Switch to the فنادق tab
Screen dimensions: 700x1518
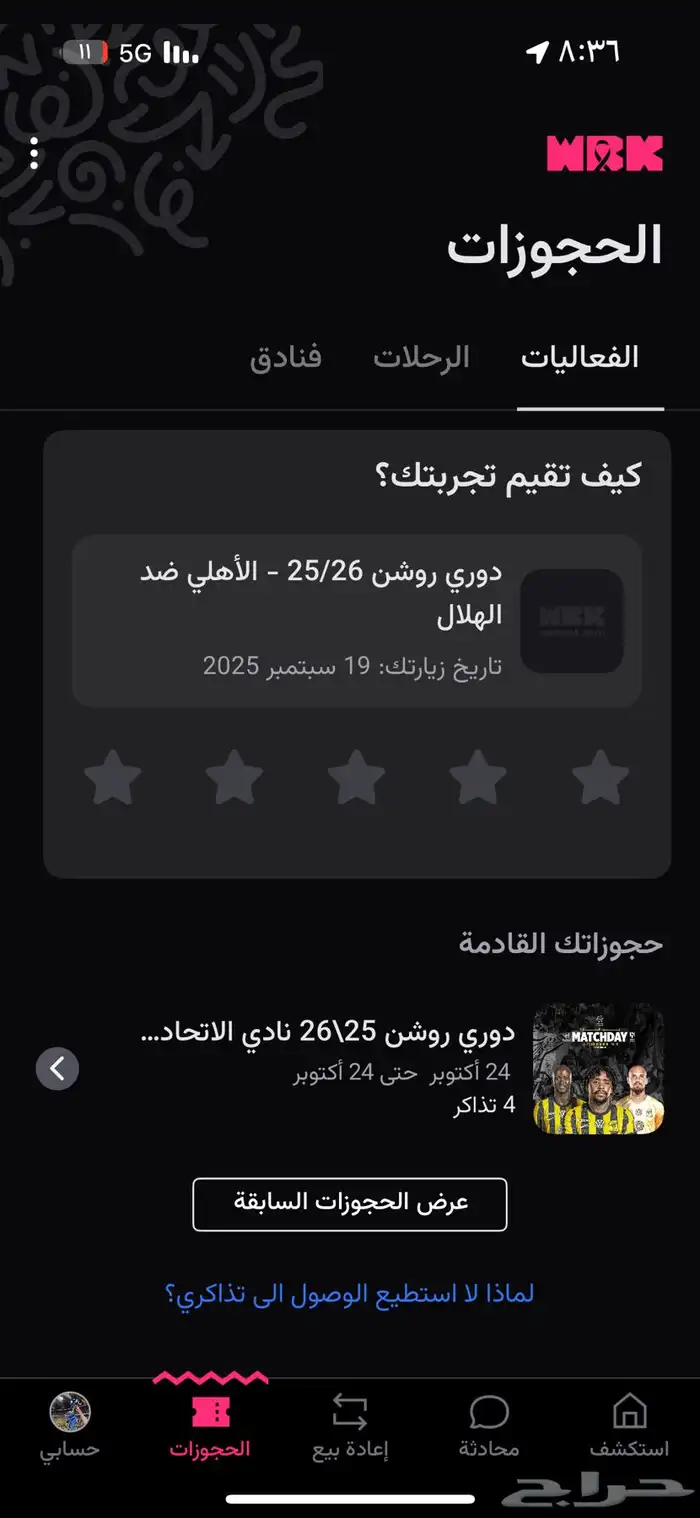(x=285, y=358)
